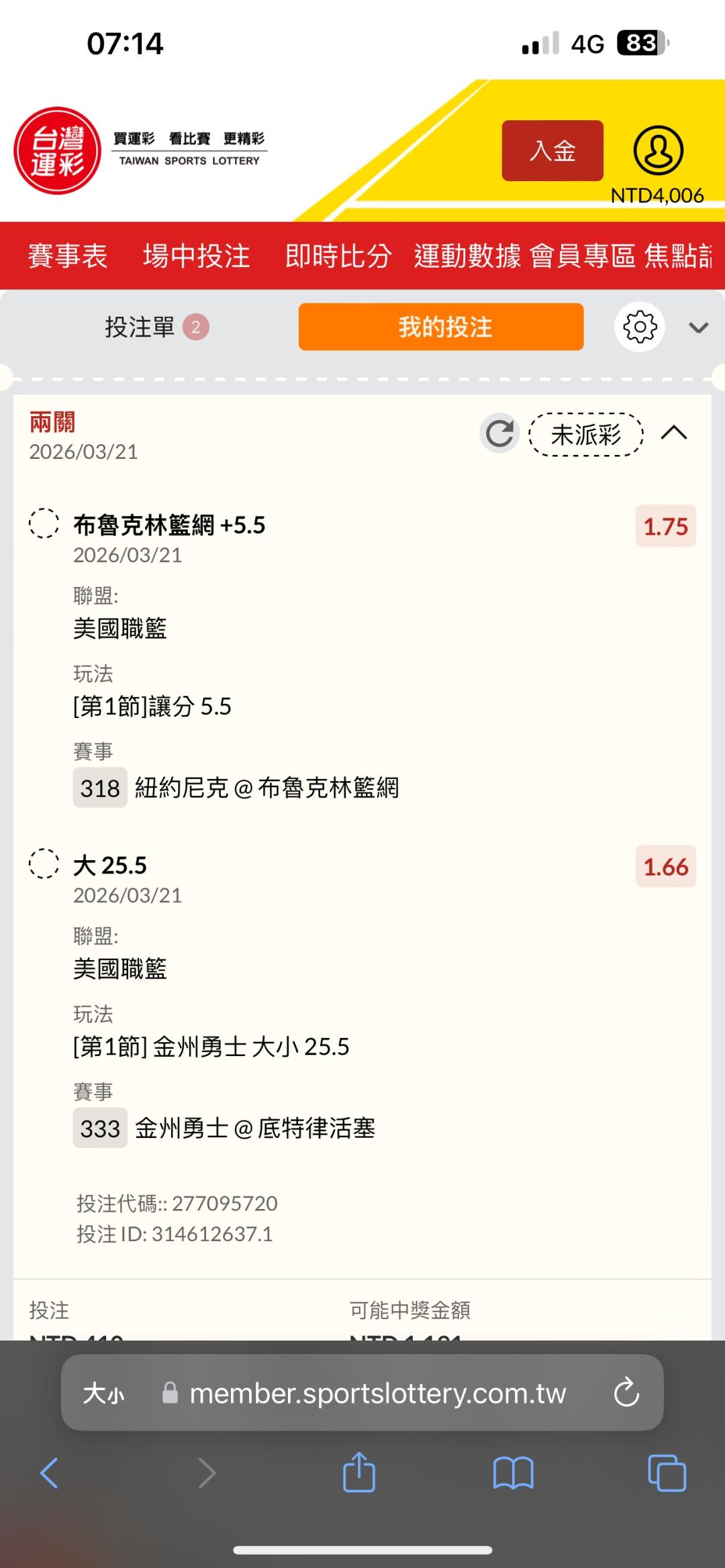Go back in Safari browser
The width and height of the screenshot is (725, 1568).
point(50,1474)
